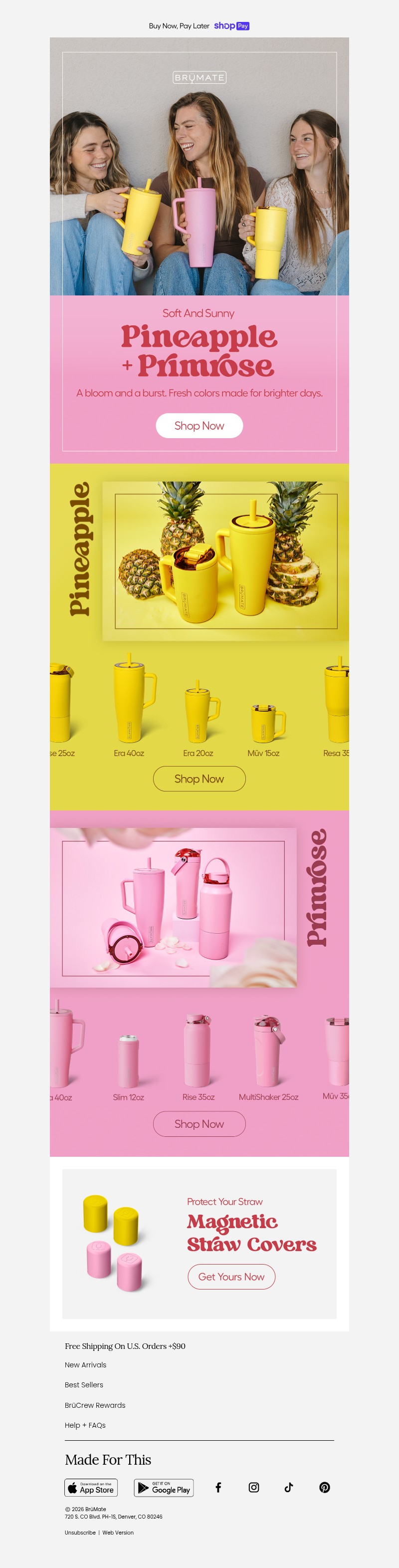Screen dimensions: 399x1568
Task: Get the app on Google Play
Action: [x=164, y=1487]
